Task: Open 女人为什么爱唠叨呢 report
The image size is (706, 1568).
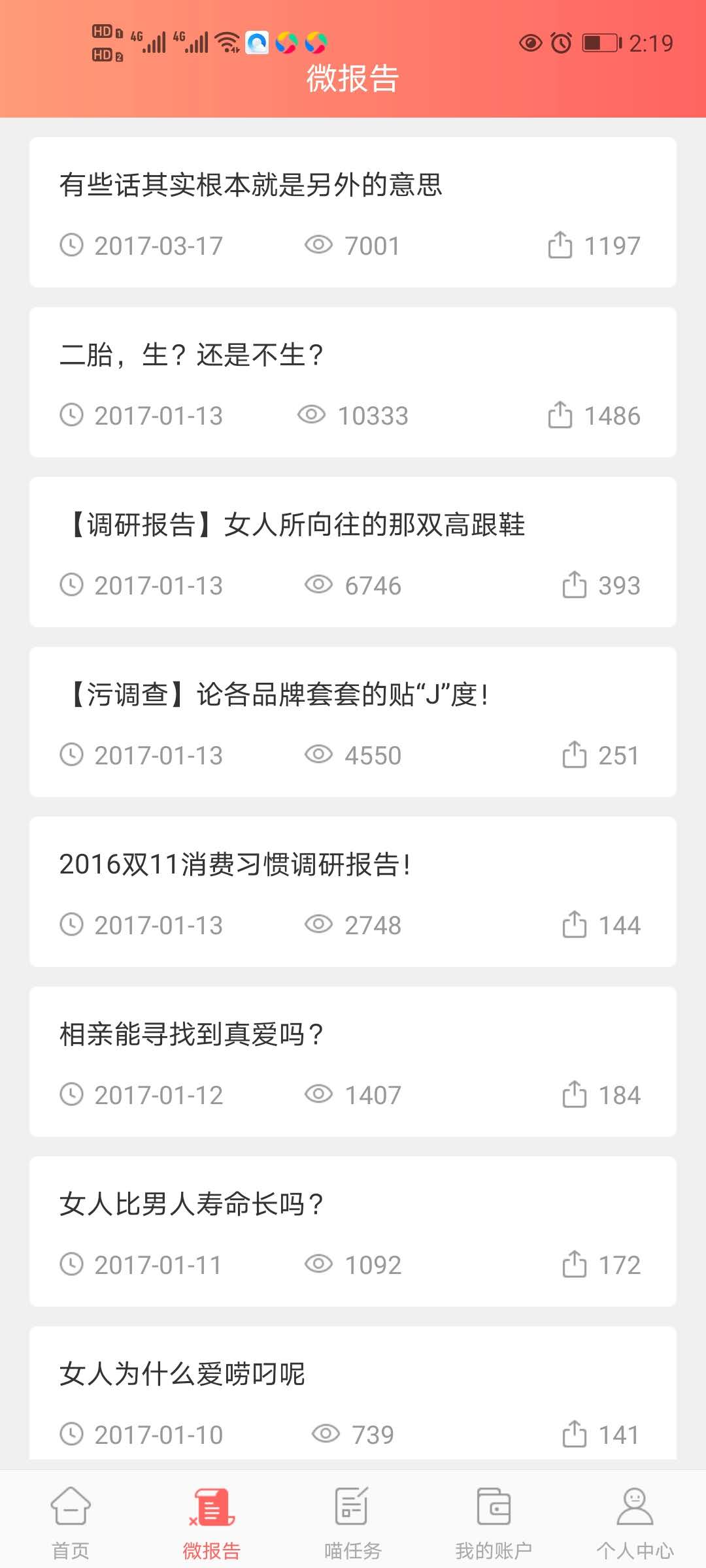Action: coord(182,1375)
